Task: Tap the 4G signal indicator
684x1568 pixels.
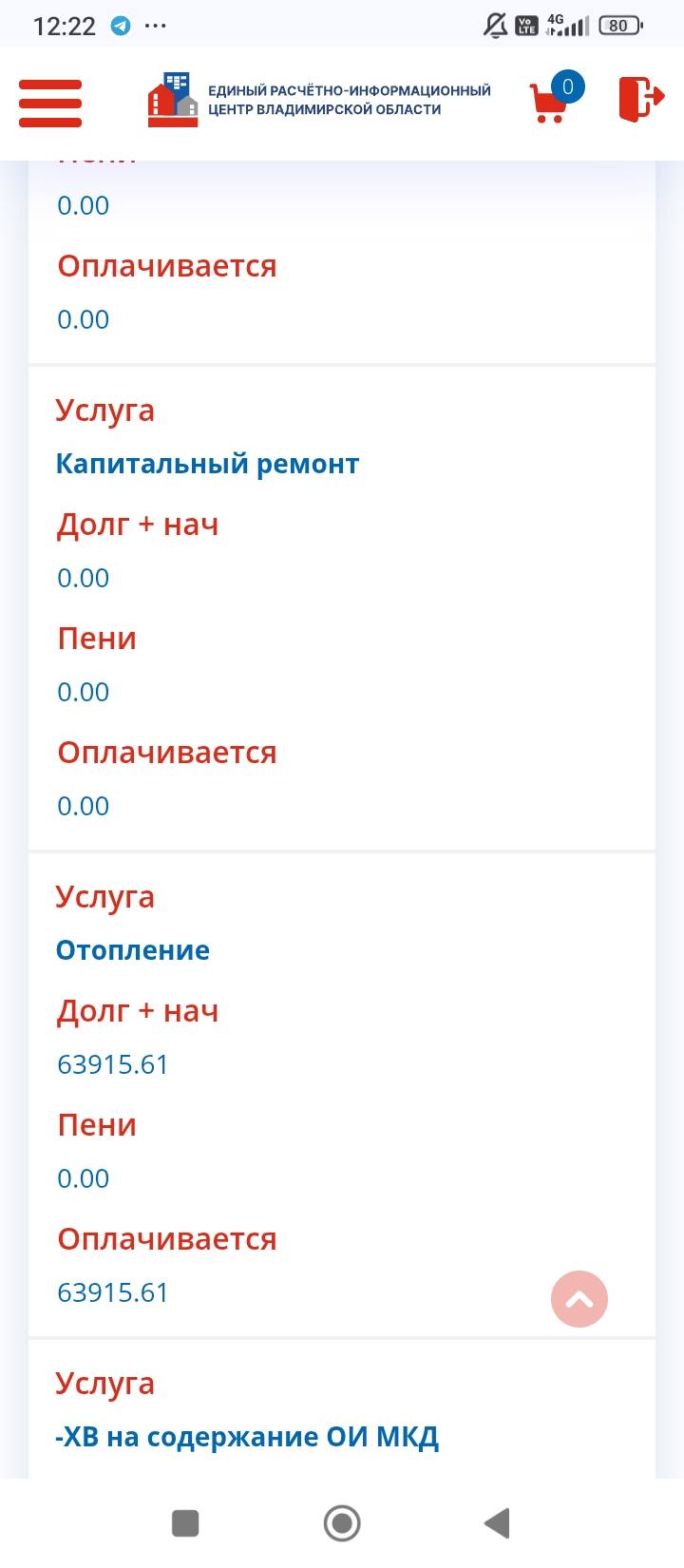Action: 566,24
